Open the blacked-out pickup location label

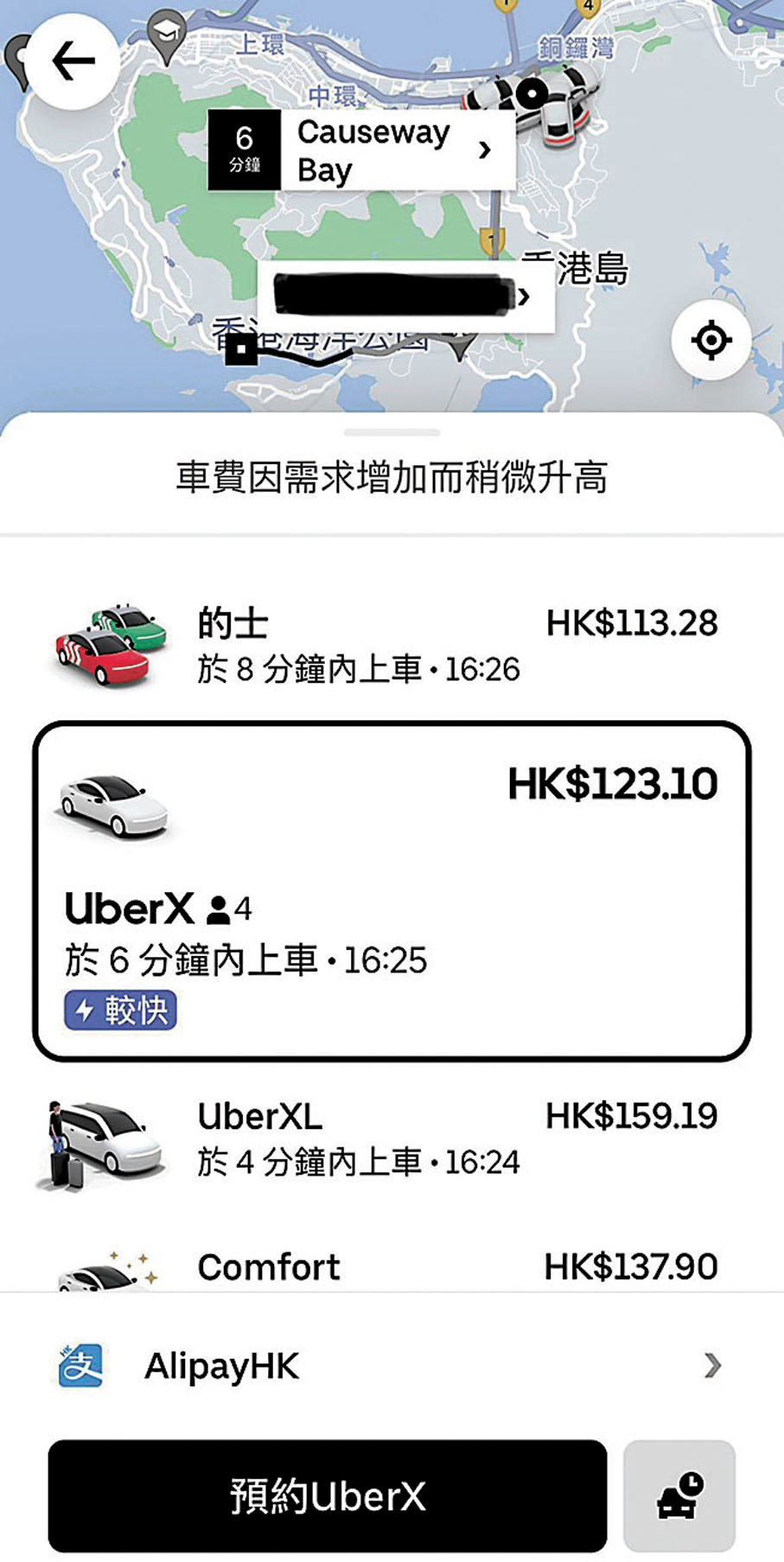(405, 296)
